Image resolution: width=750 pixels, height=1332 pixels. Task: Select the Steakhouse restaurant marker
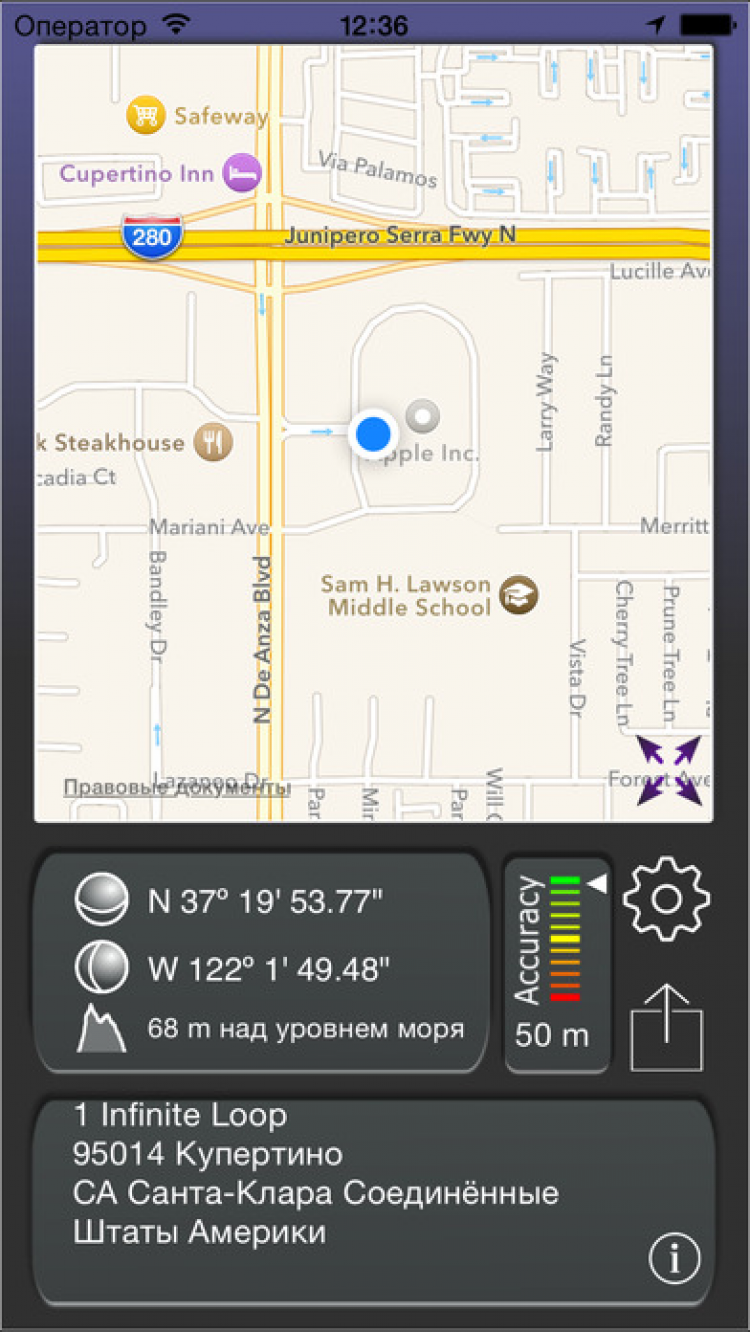coord(213,441)
